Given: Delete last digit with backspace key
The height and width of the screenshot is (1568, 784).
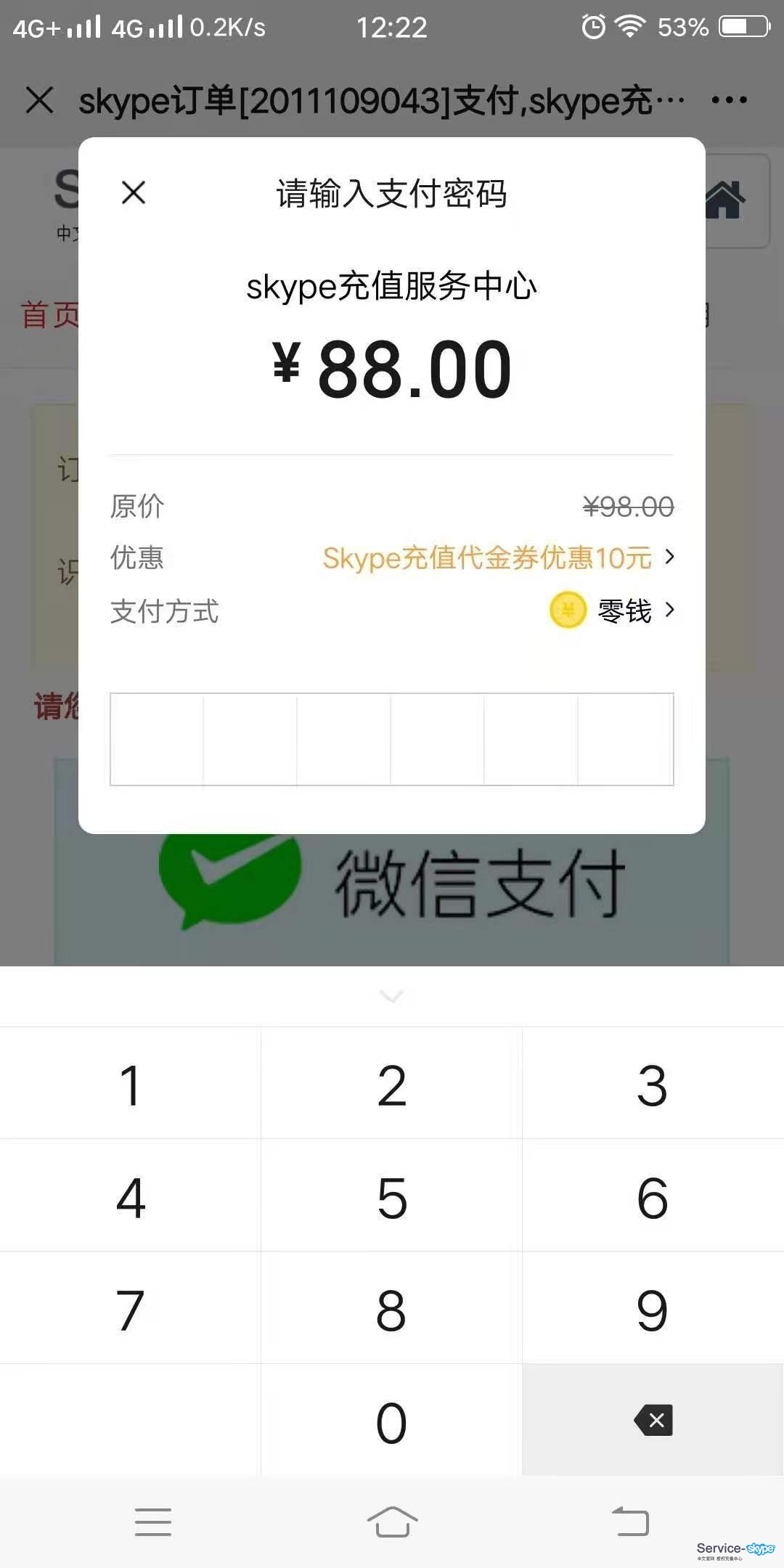Looking at the screenshot, I should tap(653, 1420).
